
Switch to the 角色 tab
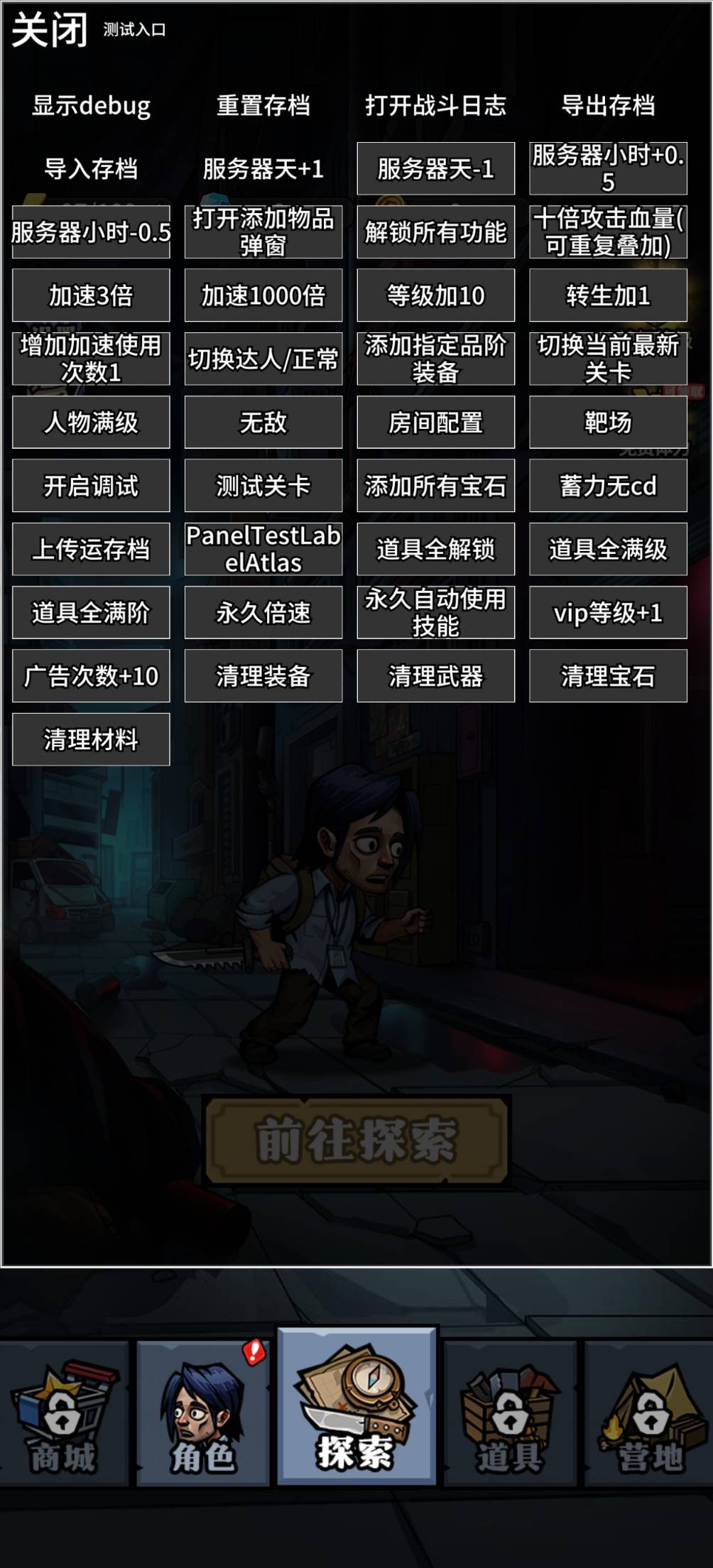[202, 1415]
